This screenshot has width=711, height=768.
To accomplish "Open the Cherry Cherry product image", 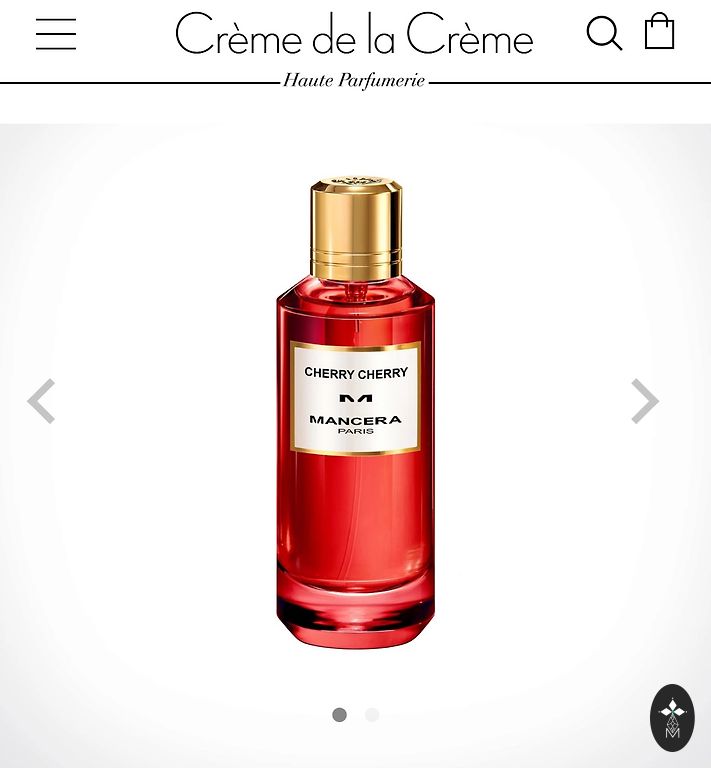I will tap(356, 412).
